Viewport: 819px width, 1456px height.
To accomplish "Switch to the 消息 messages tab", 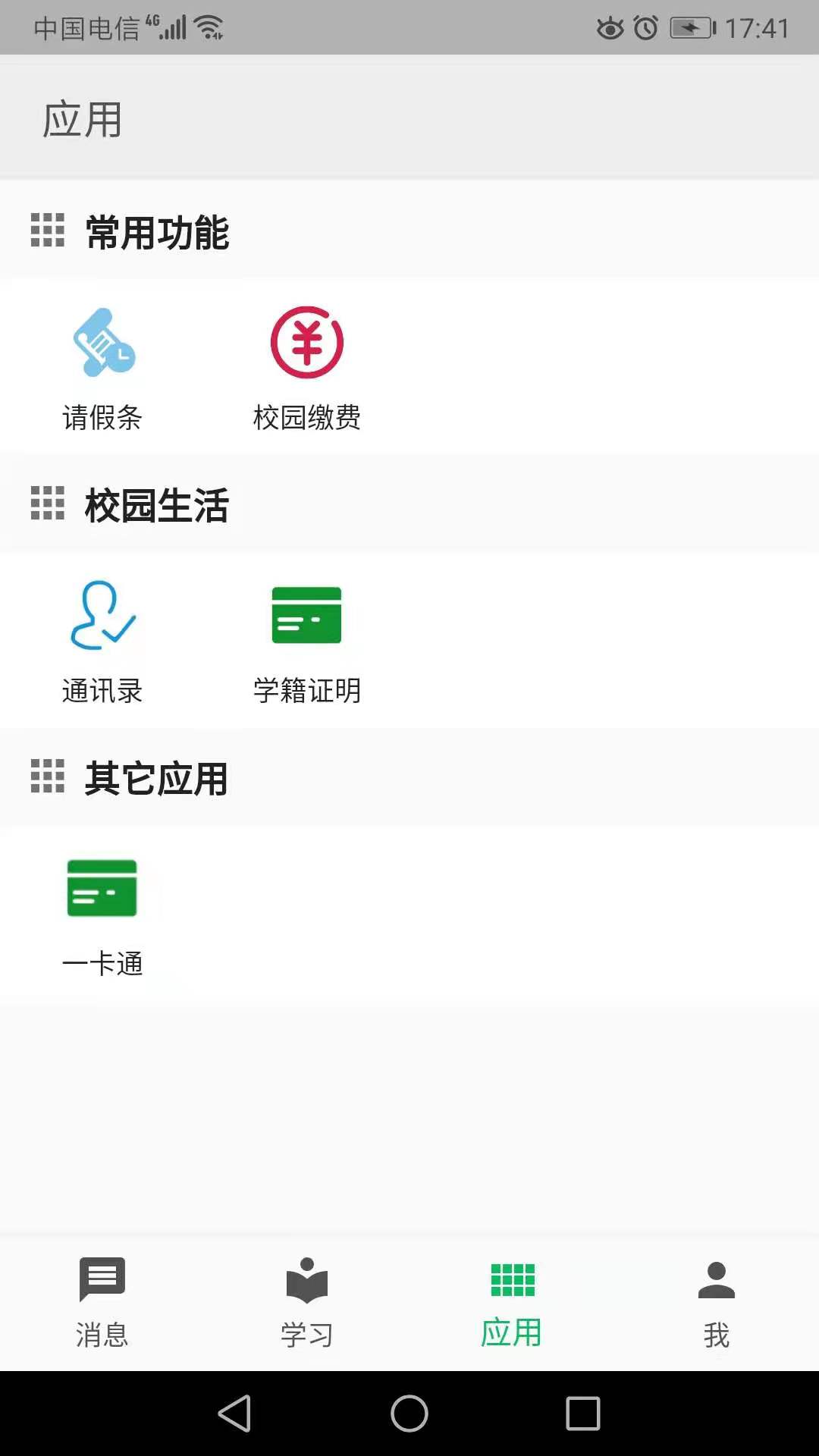I will tap(102, 1300).
